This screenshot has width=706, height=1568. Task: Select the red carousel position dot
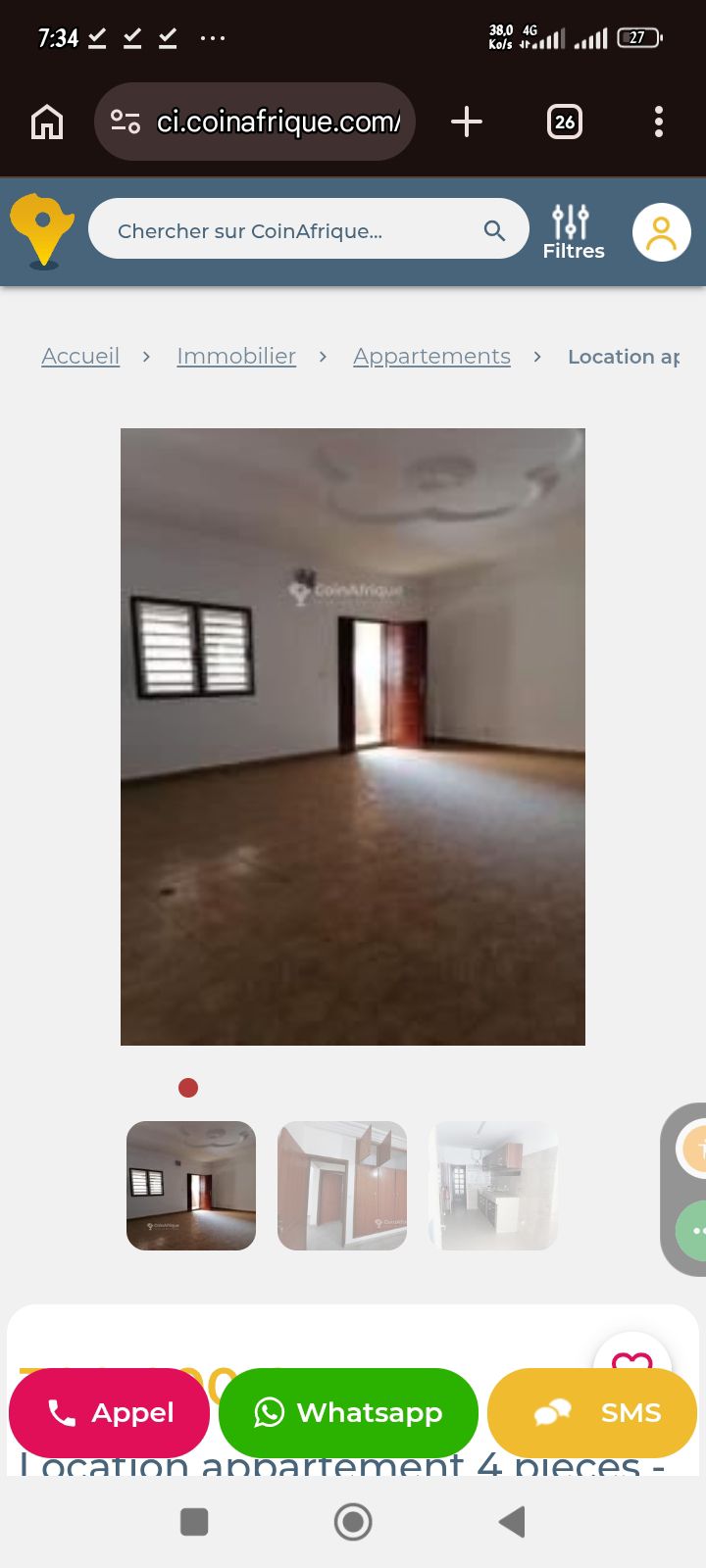(188, 1087)
